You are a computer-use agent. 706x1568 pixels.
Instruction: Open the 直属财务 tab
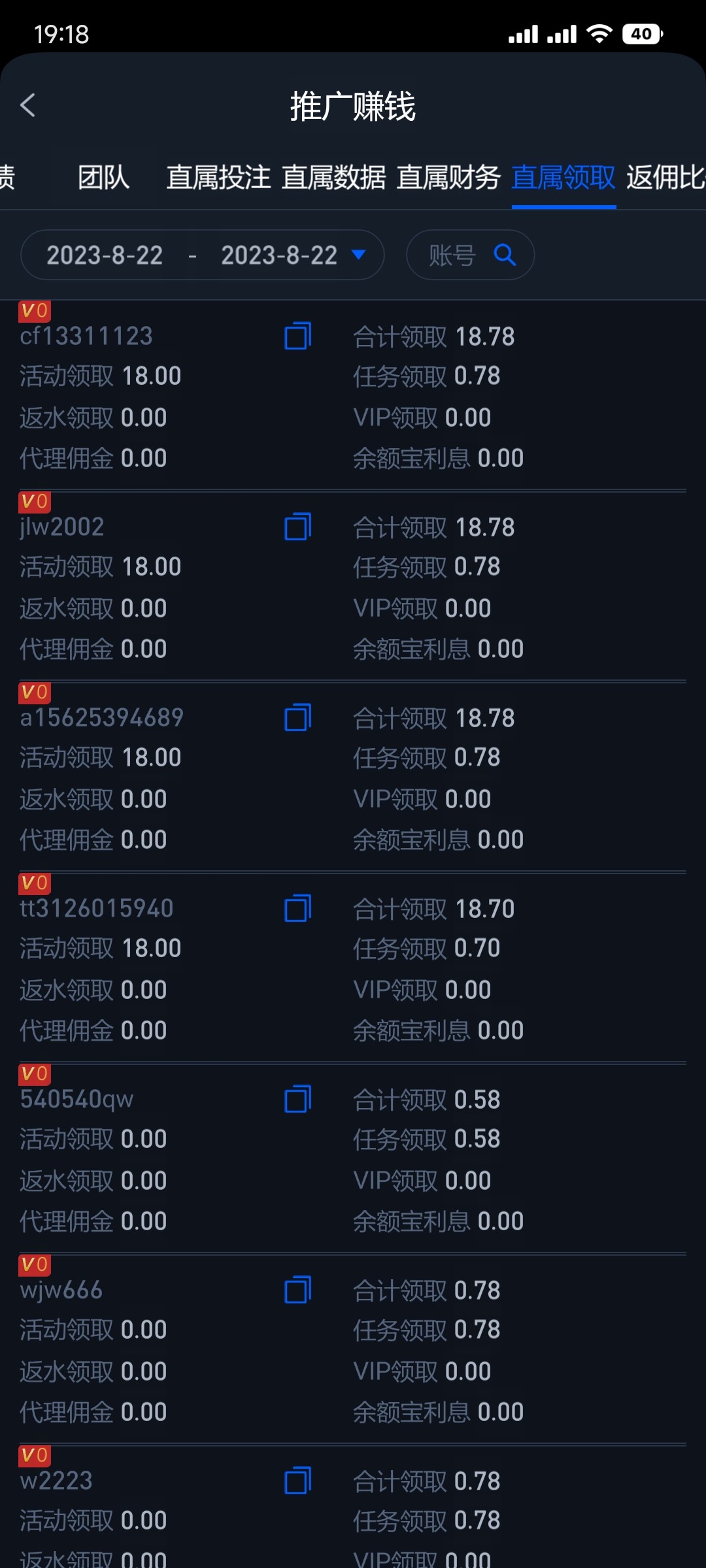(x=450, y=177)
